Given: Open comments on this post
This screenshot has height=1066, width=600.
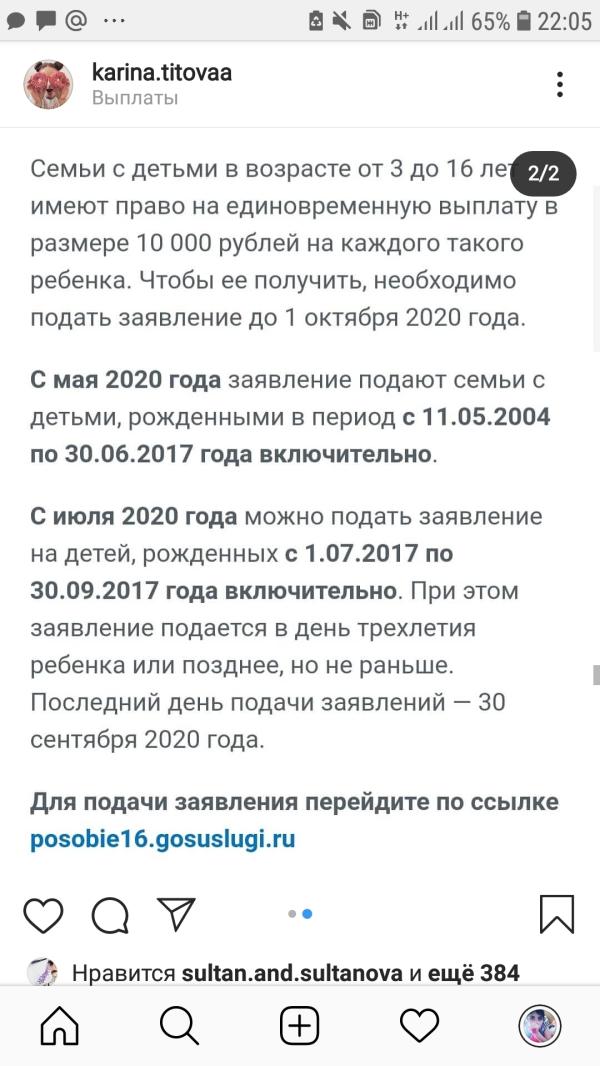Looking at the screenshot, I should pyautogui.click(x=110, y=914).
